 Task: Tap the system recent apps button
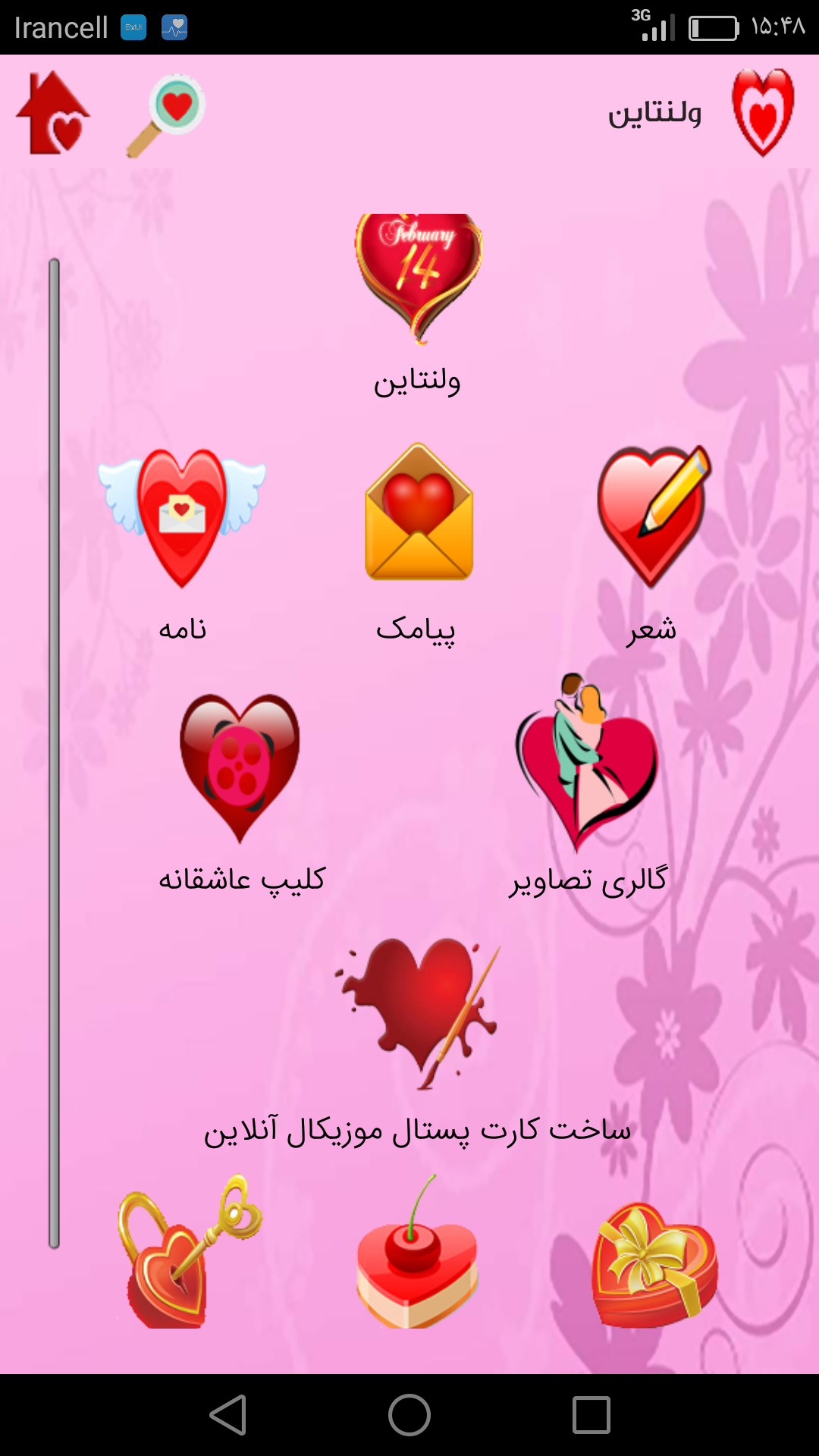[591, 1415]
